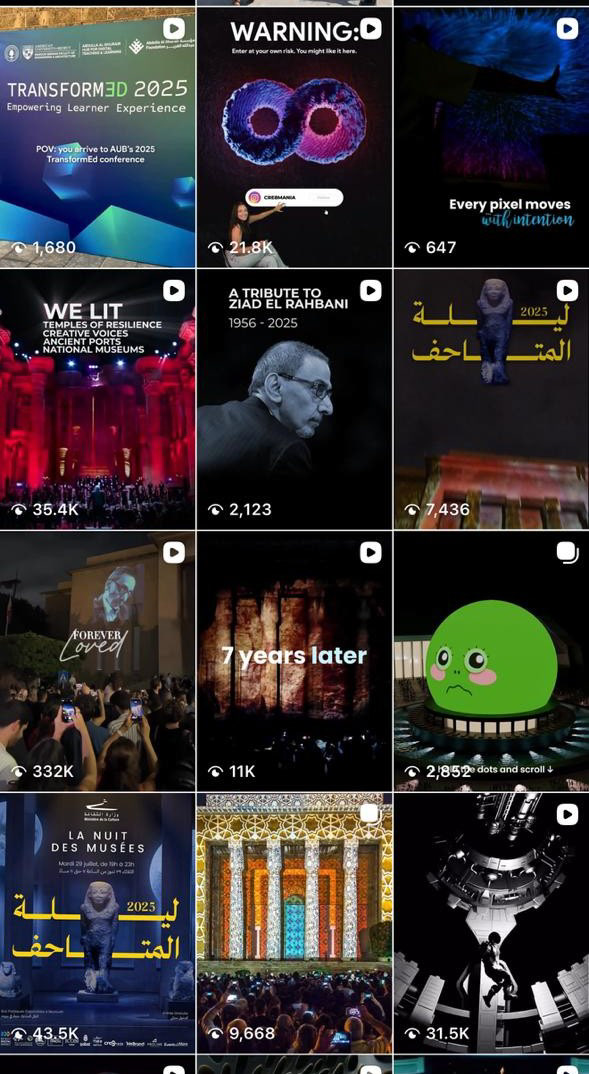Open the '7 years later' reel
This screenshot has height=1074, width=589.
click(x=294, y=662)
